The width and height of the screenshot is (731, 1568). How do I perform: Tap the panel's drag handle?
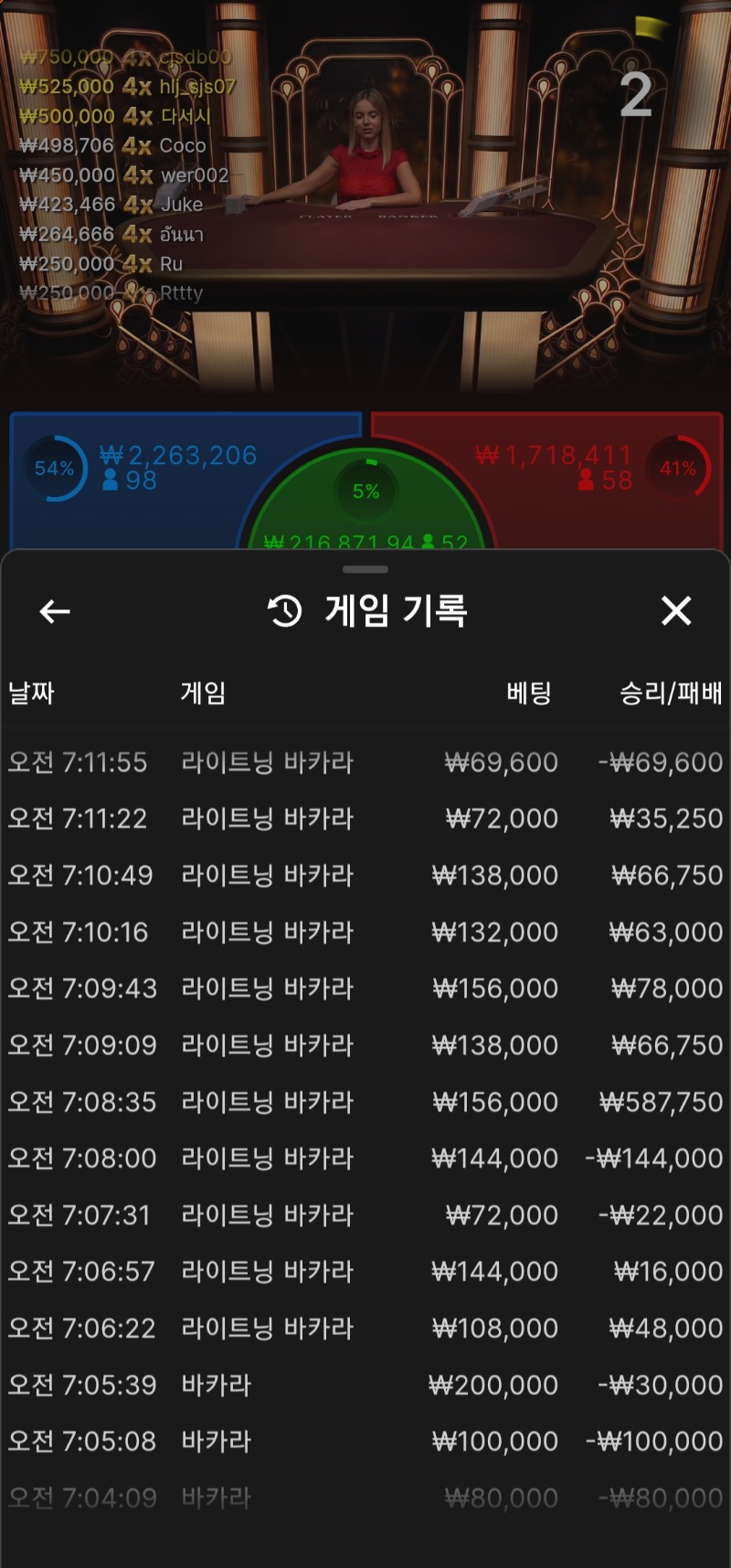[x=365, y=569]
